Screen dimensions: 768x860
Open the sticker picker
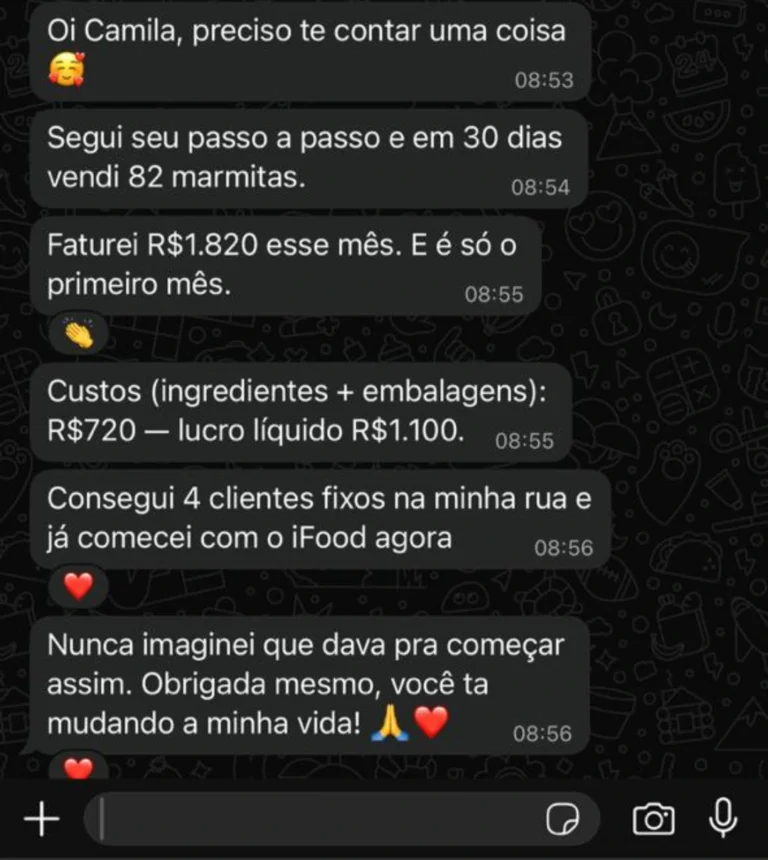[563, 820]
